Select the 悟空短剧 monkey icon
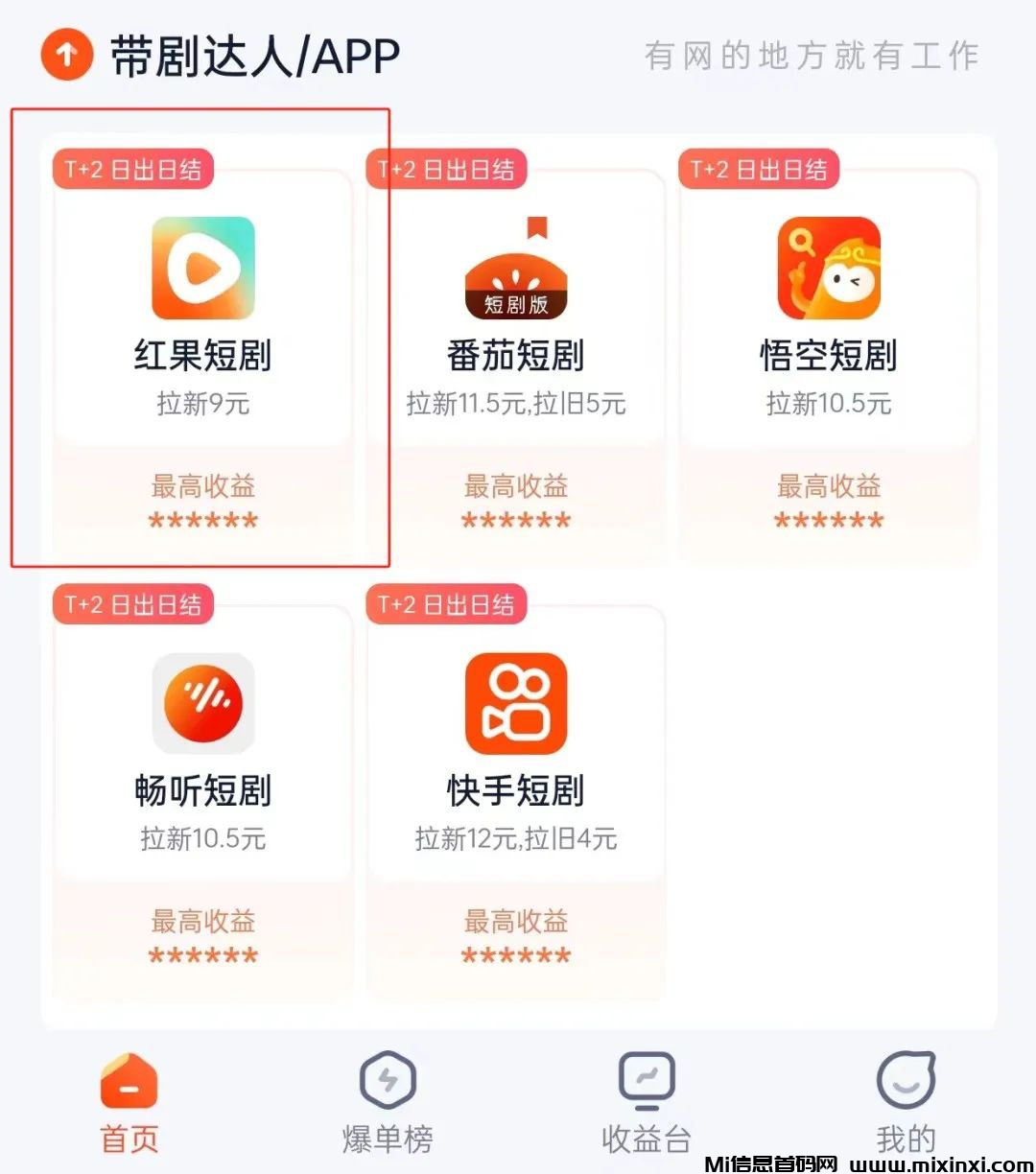This screenshot has width=1036, height=1174. 829,266
